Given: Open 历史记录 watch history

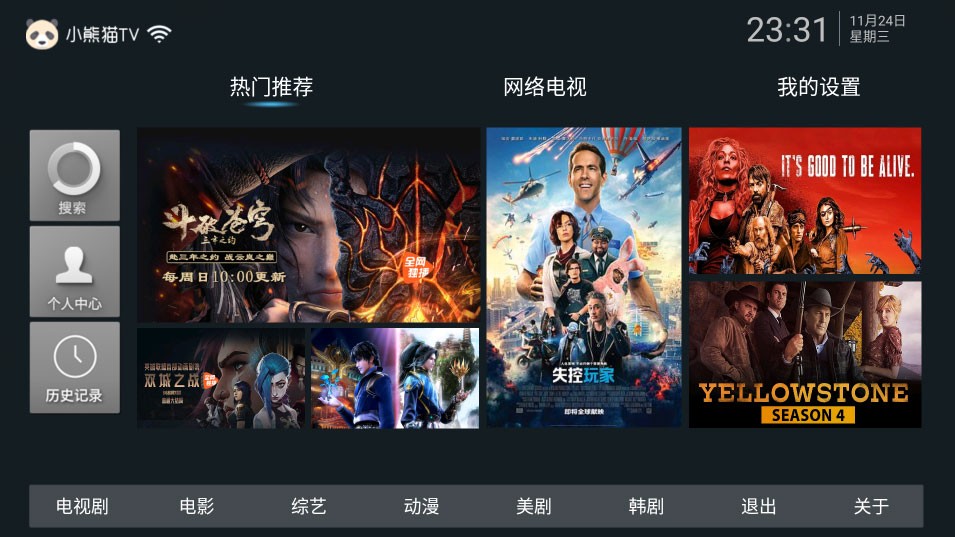Looking at the screenshot, I should click(x=74, y=366).
